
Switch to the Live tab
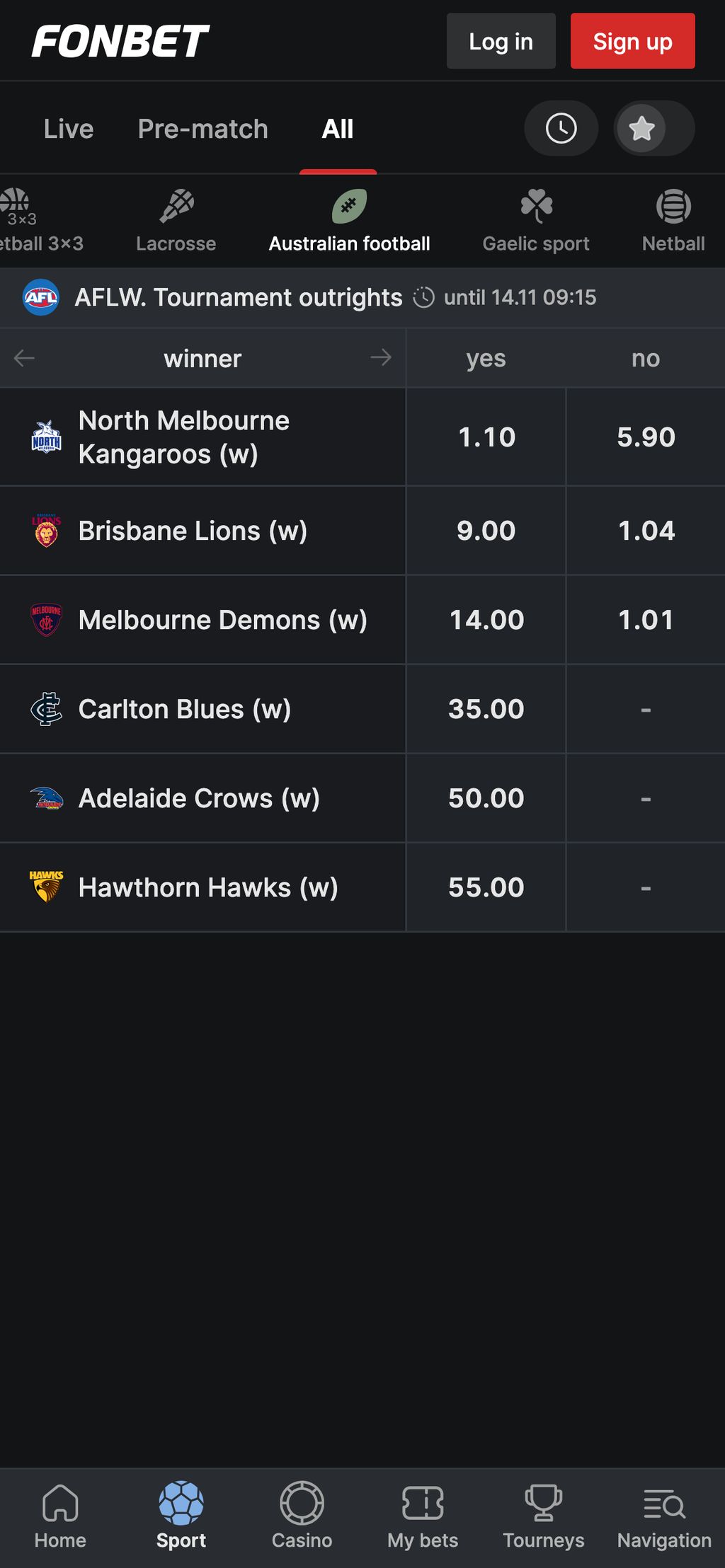(69, 129)
